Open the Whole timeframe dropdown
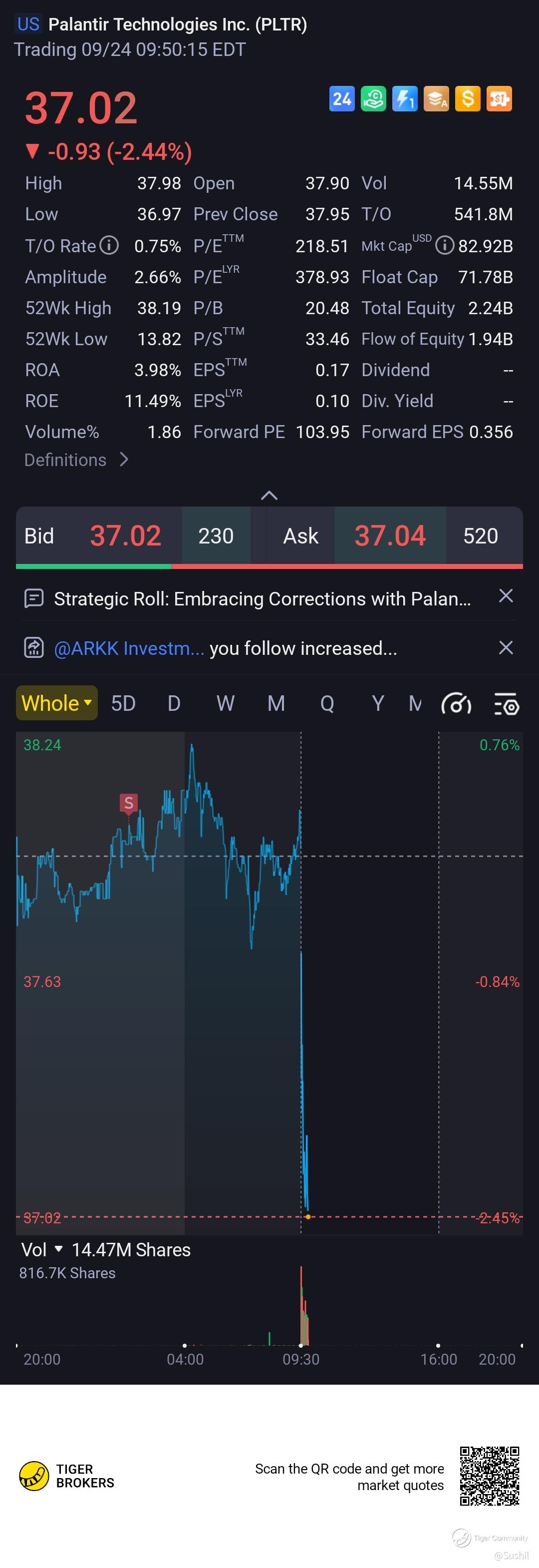The height and width of the screenshot is (1568, 539). tap(56, 703)
